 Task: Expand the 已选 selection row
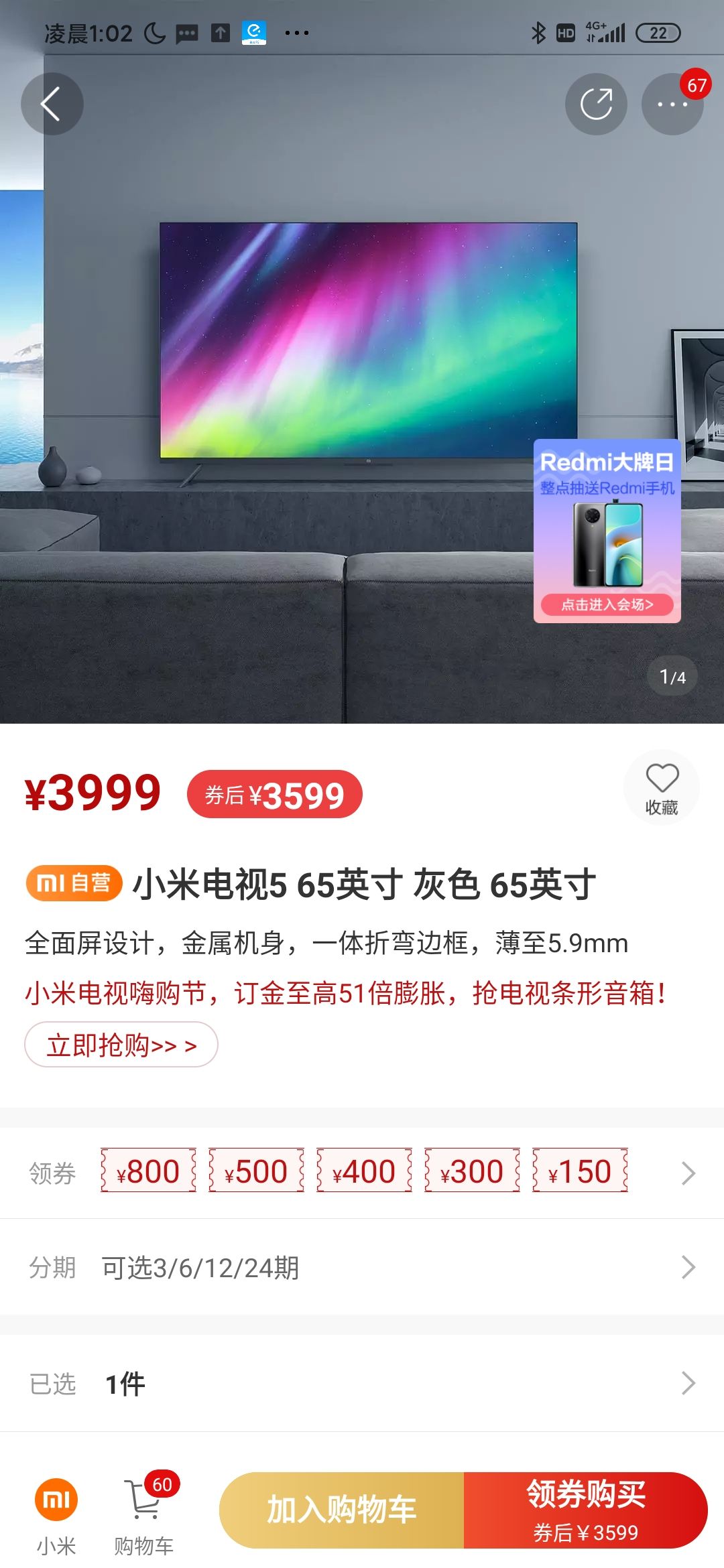click(x=362, y=1382)
